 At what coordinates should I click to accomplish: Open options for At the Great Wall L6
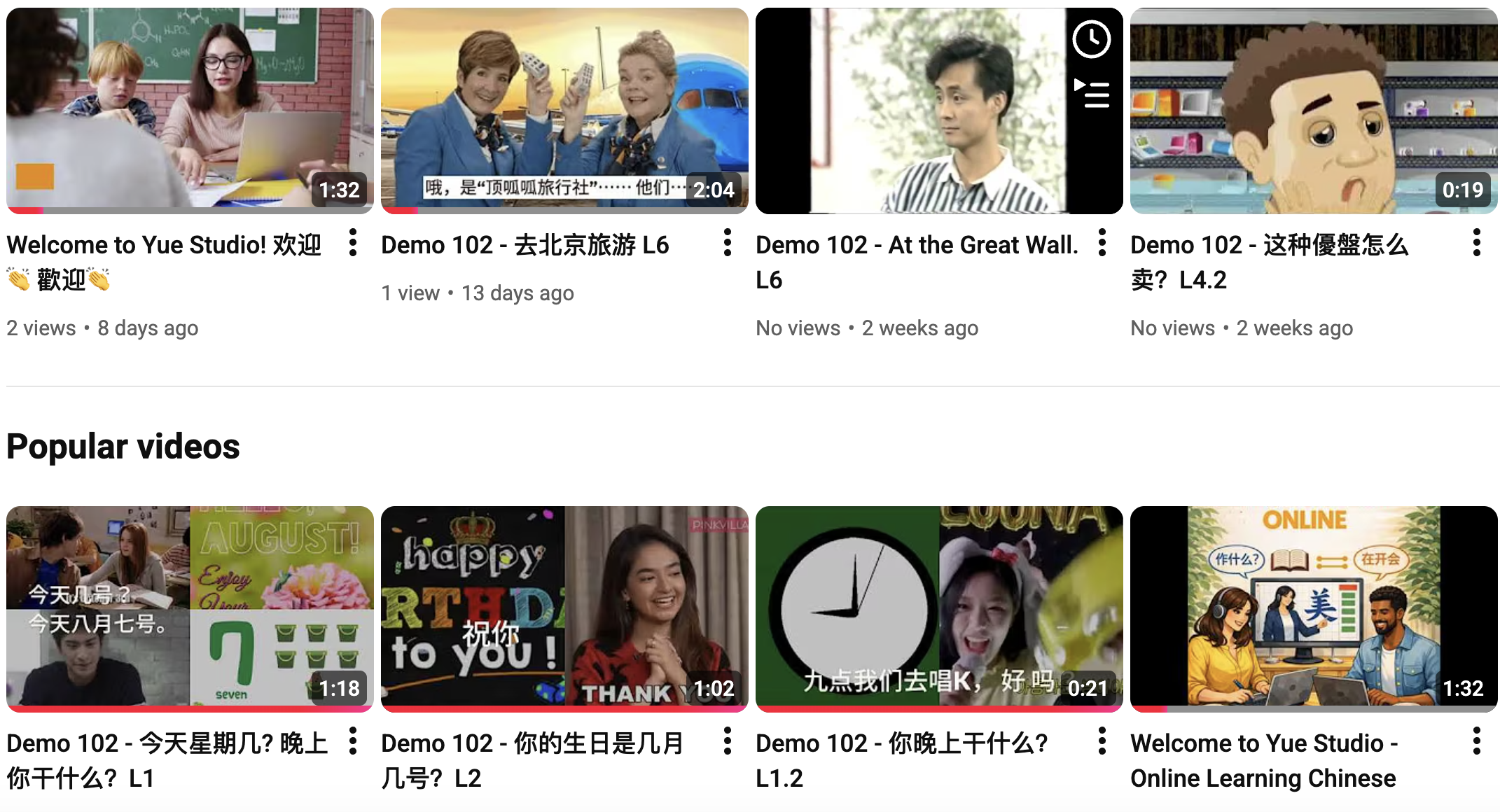(1102, 243)
